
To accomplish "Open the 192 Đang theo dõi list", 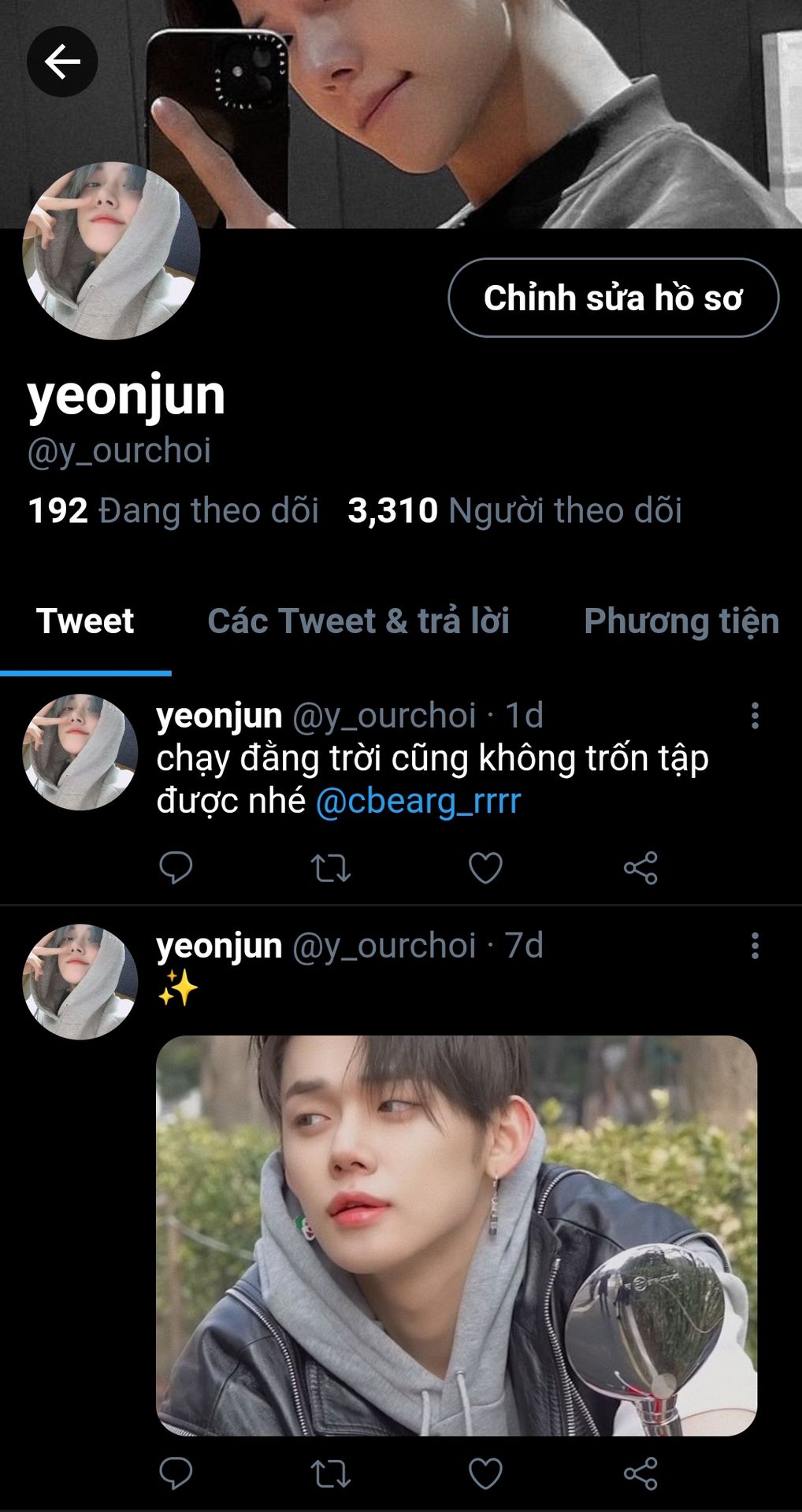I will click(173, 510).
